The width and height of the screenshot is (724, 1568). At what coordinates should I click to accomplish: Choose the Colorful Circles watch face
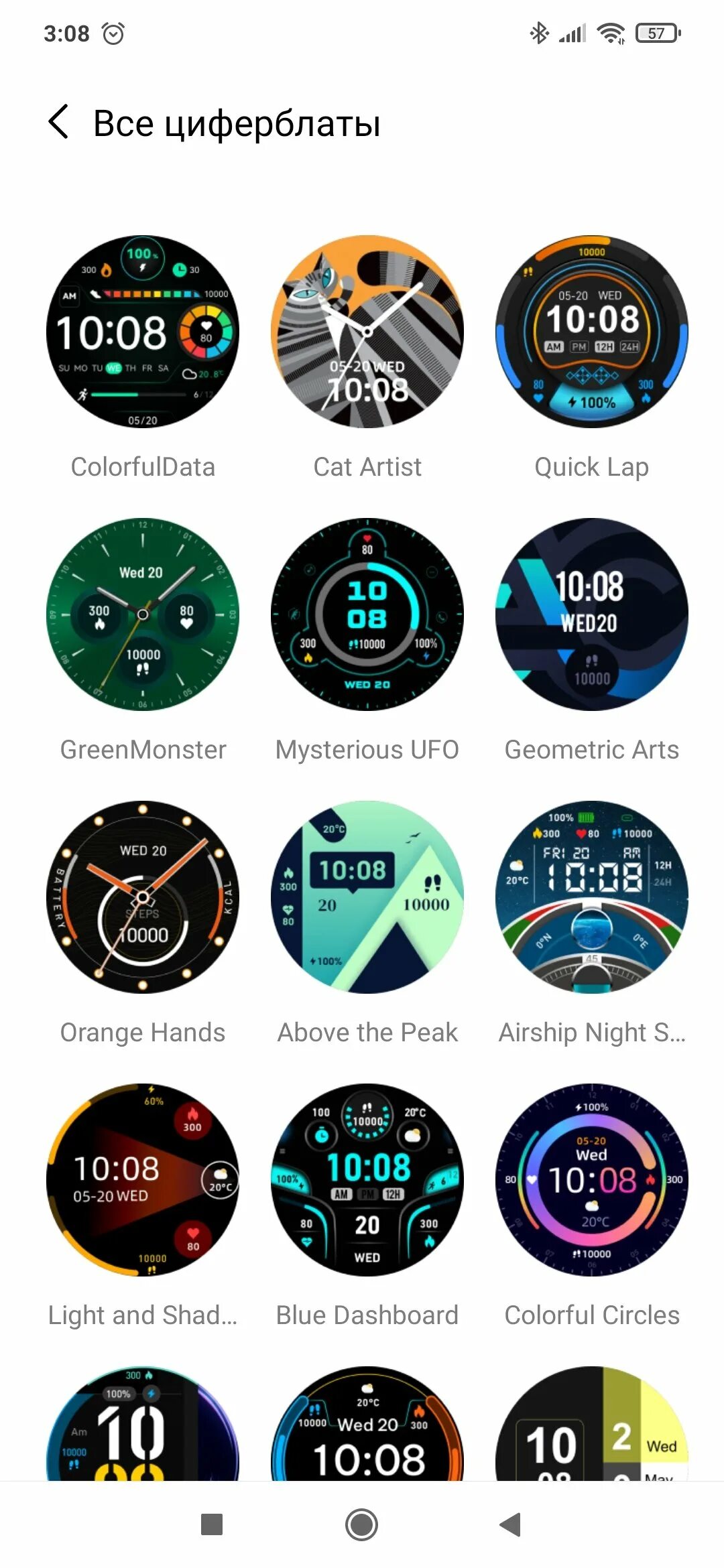[592, 1180]
